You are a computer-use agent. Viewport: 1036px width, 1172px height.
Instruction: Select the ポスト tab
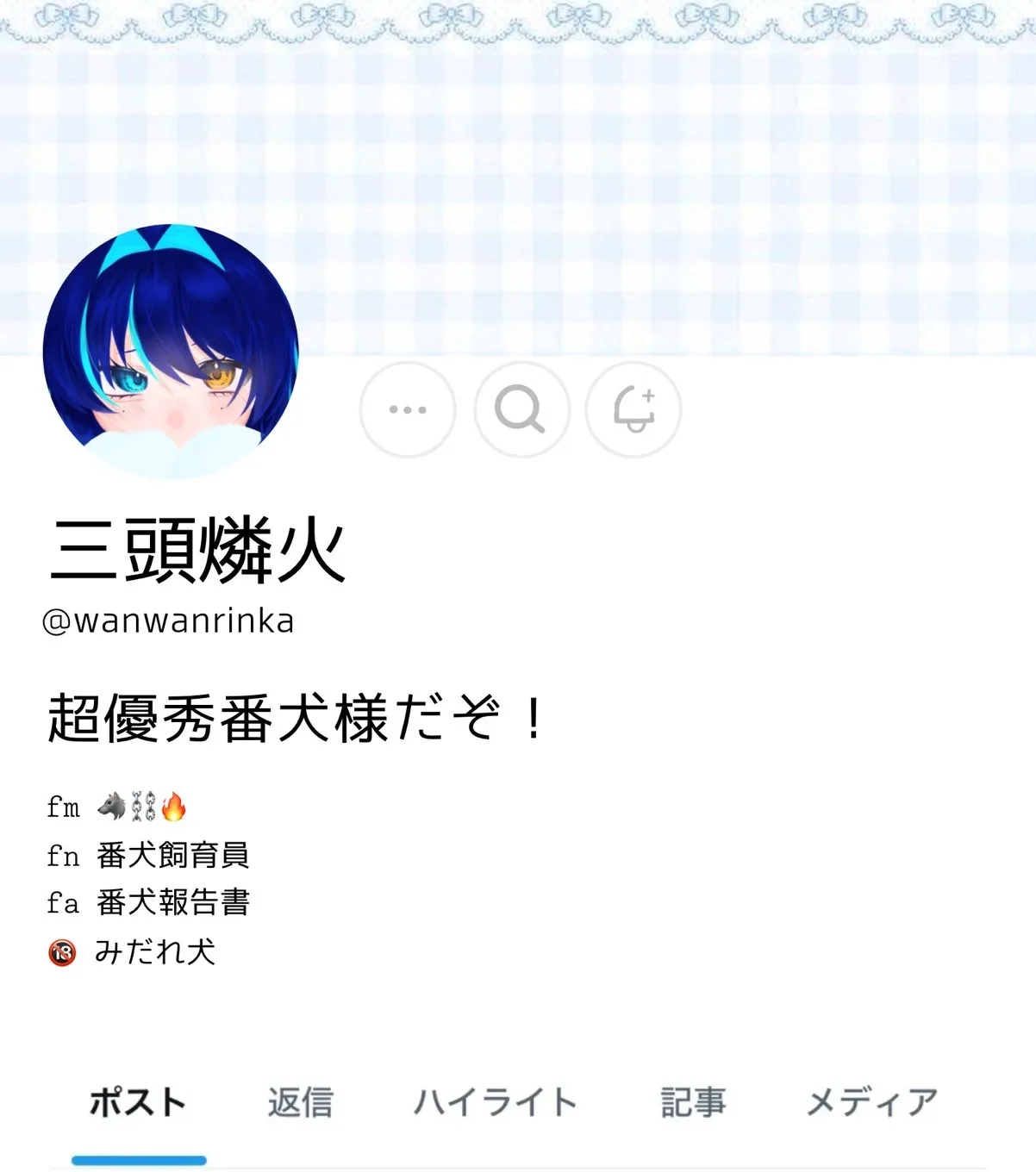138,1102
